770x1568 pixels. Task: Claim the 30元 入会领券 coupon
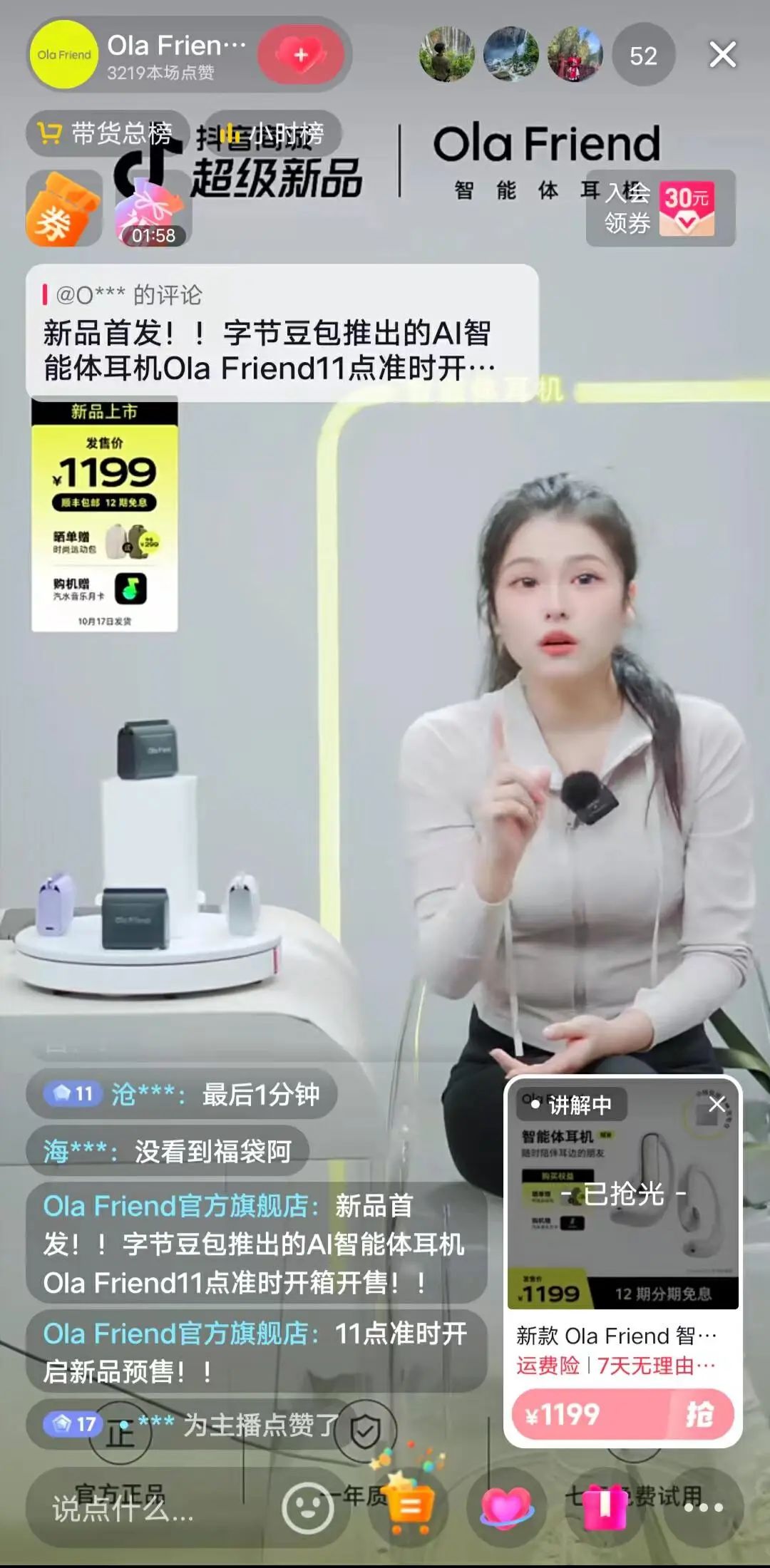point(661,208)
